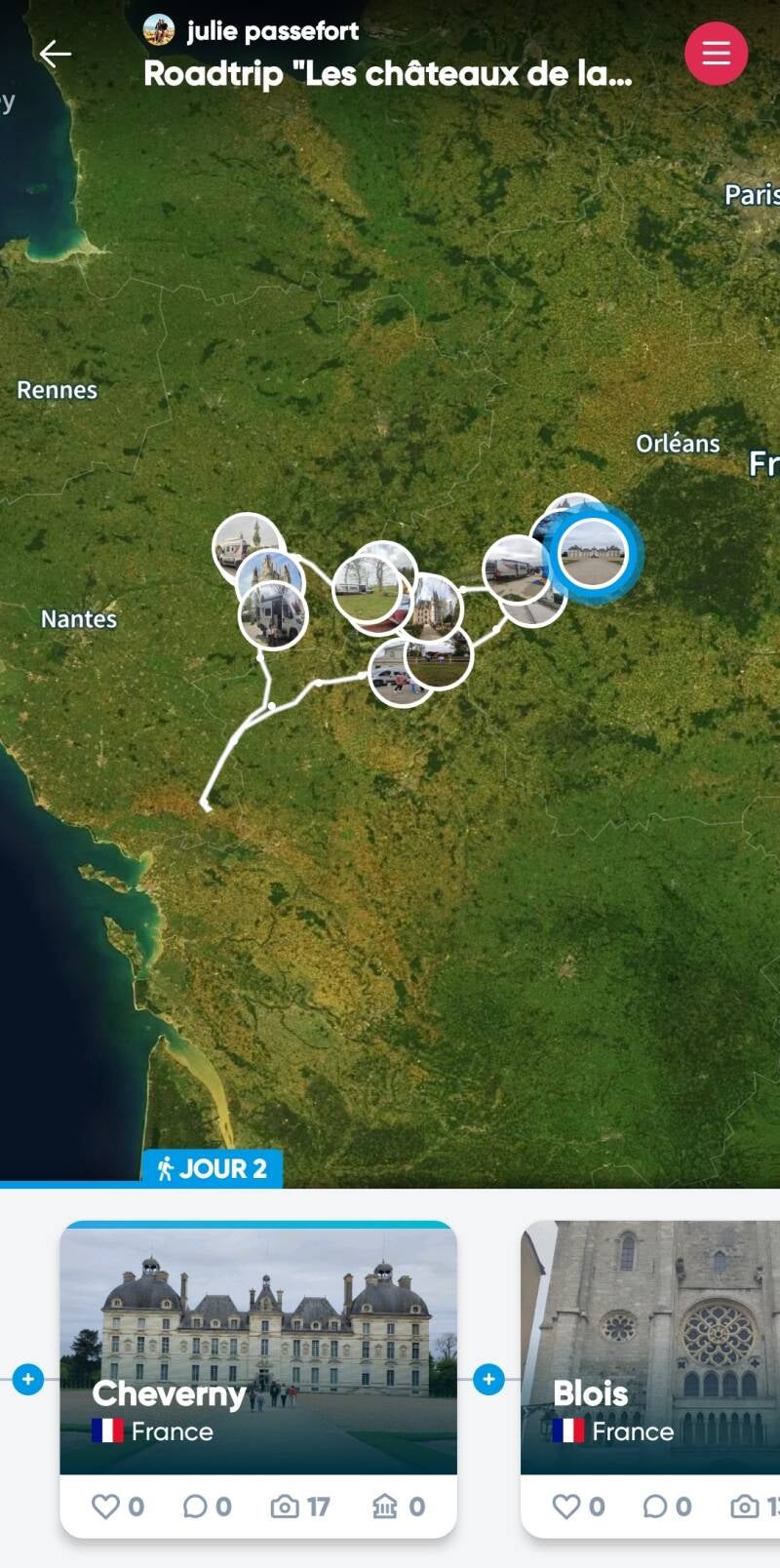Like the Blois step

tap(578, 1507)
